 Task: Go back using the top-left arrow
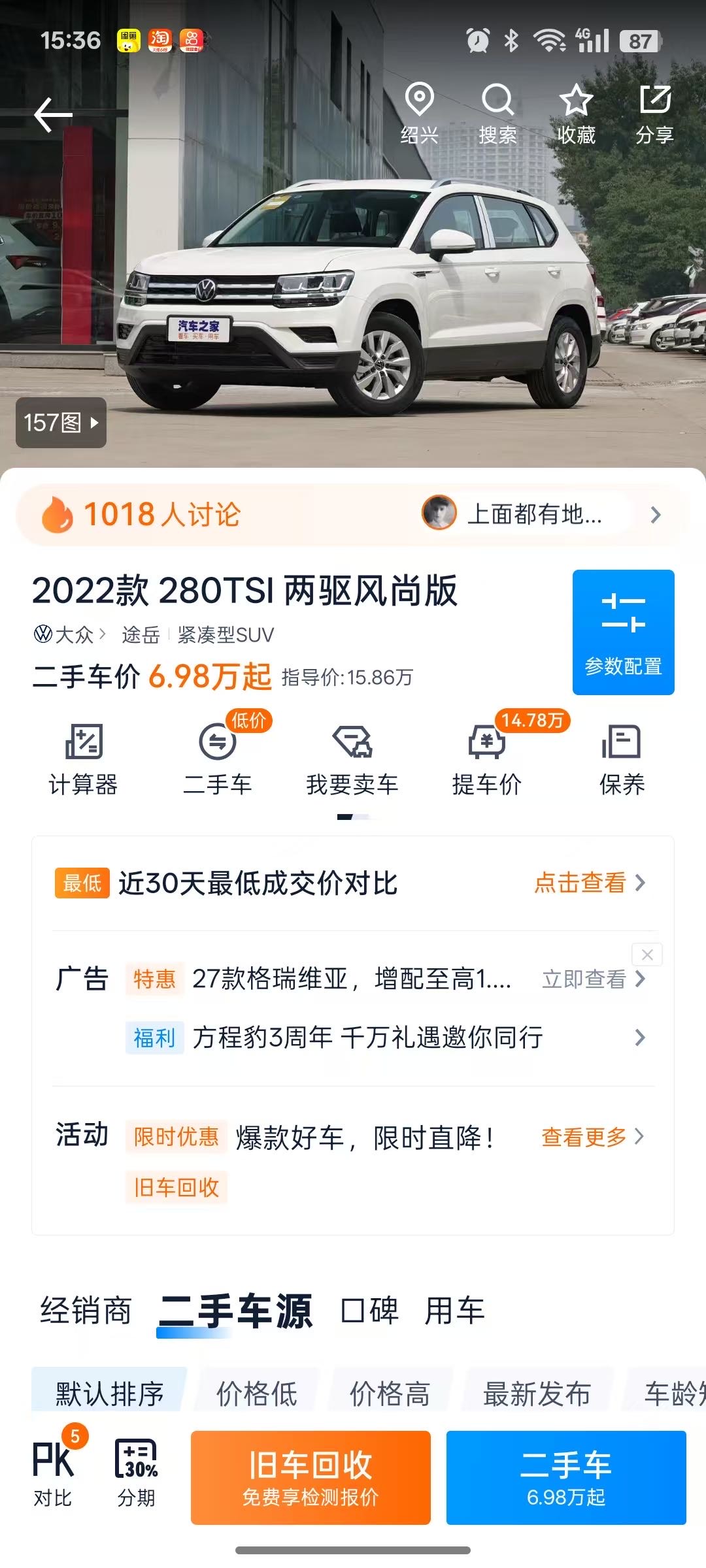(x=53, y=115)
